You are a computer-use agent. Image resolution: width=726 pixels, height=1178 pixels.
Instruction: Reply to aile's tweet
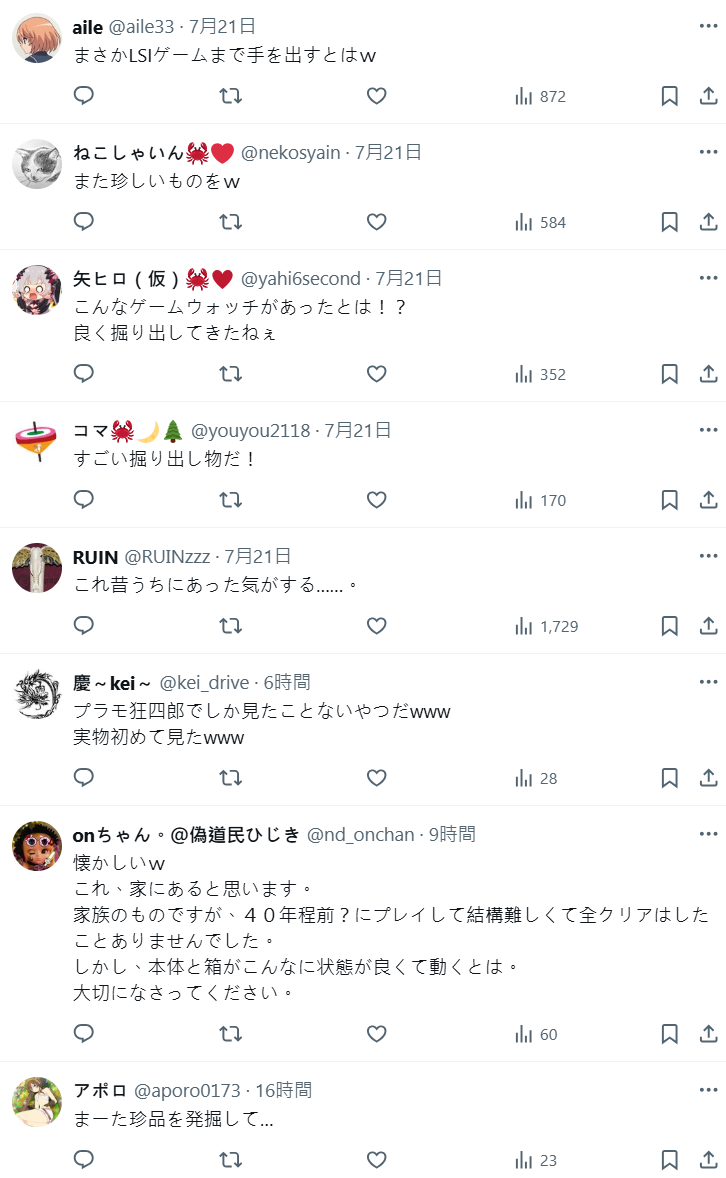point(84,96)
